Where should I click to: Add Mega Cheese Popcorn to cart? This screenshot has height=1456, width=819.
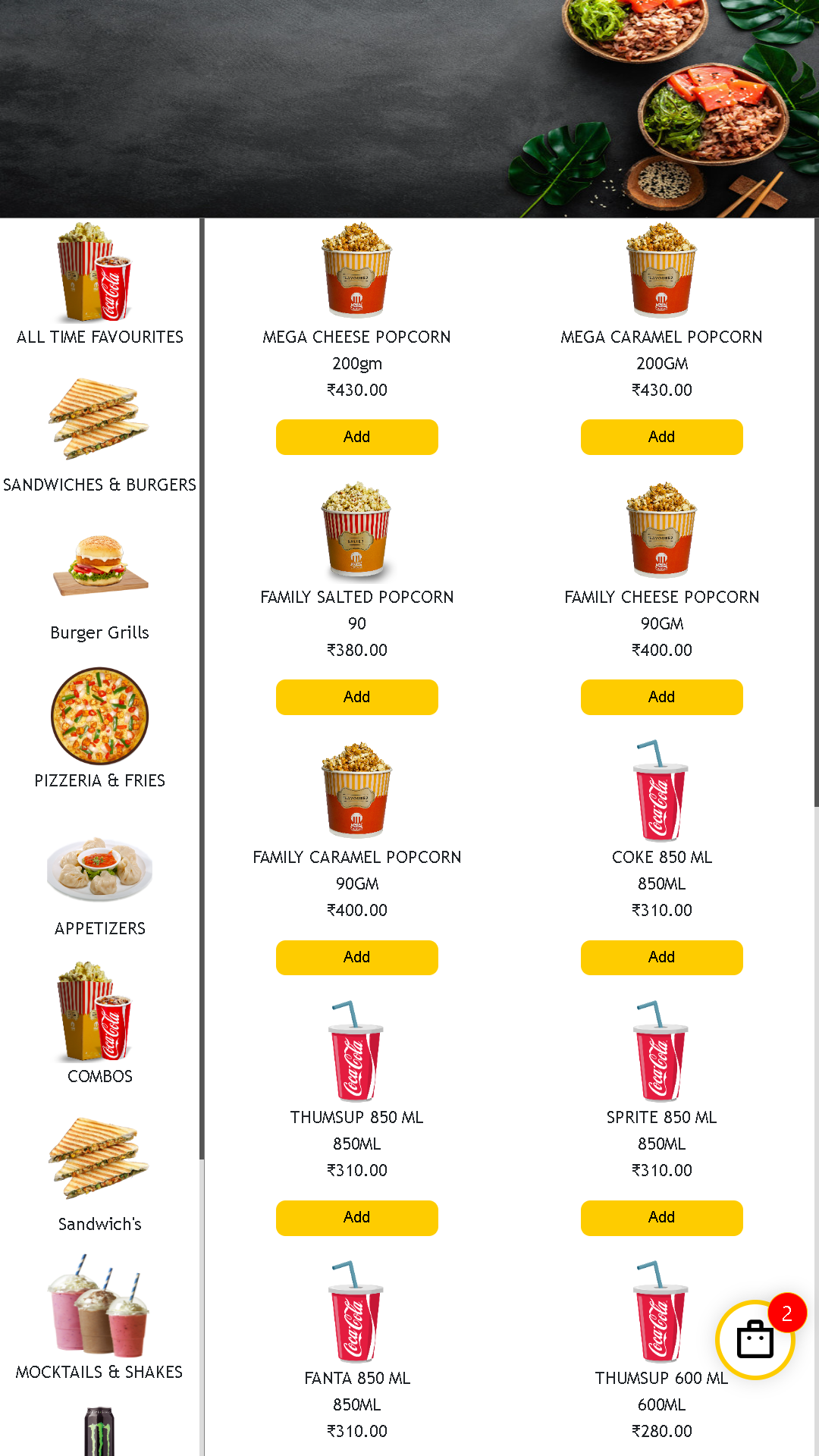pyautogui.click(x=357, y=437)
